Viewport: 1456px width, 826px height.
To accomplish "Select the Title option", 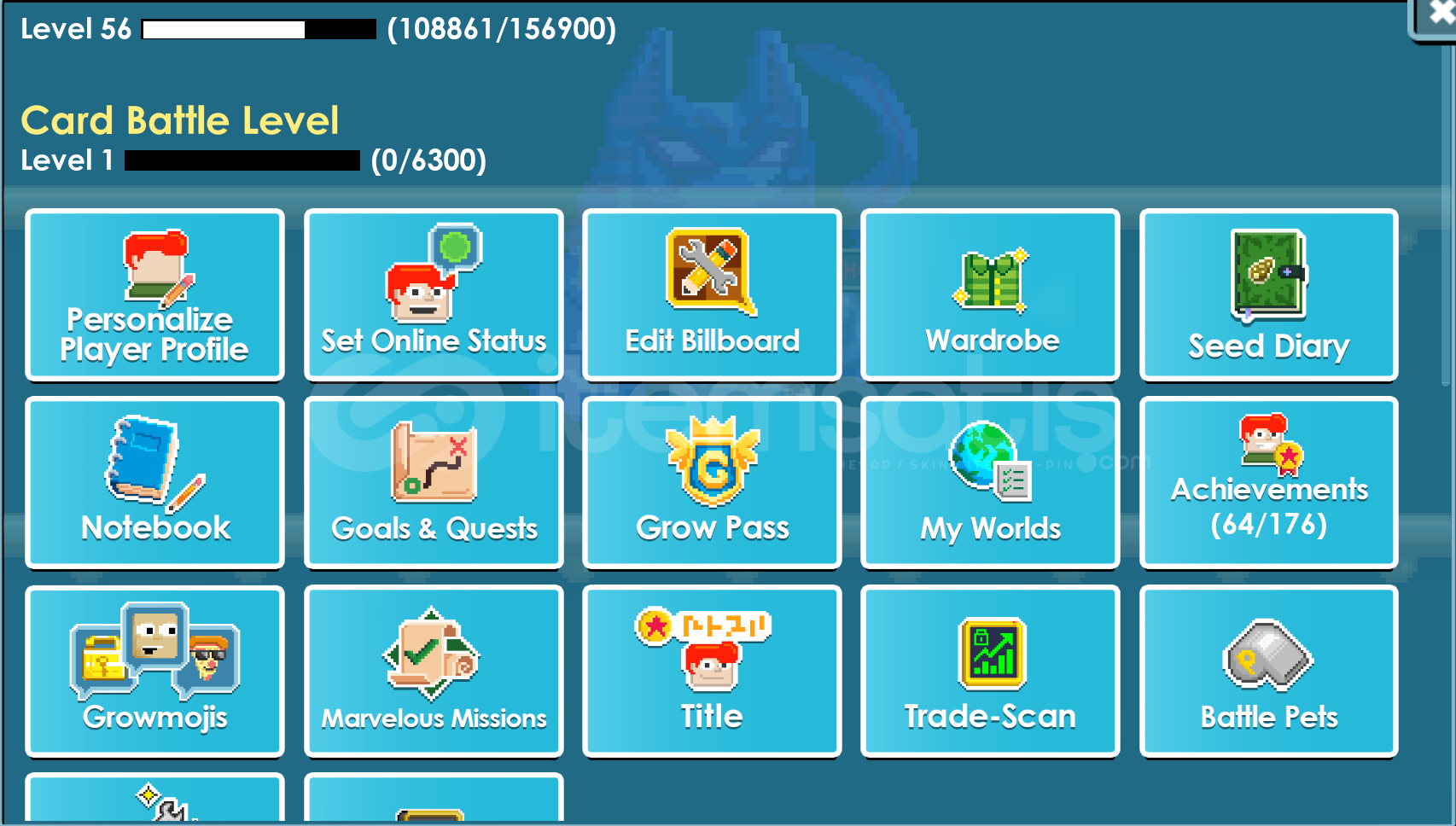I will [x=712, y=672].
